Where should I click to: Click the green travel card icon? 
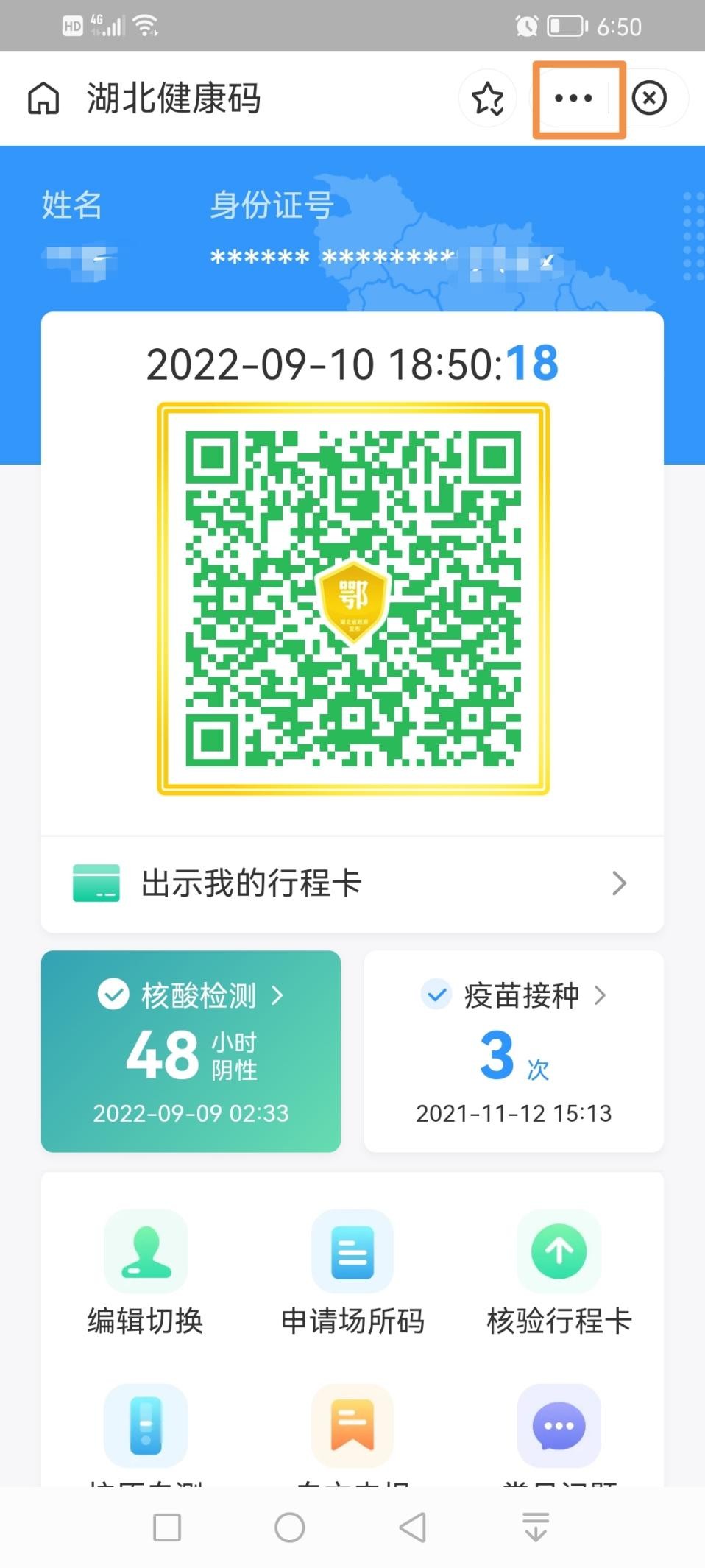pyautogui.click(x=96, y=883)
